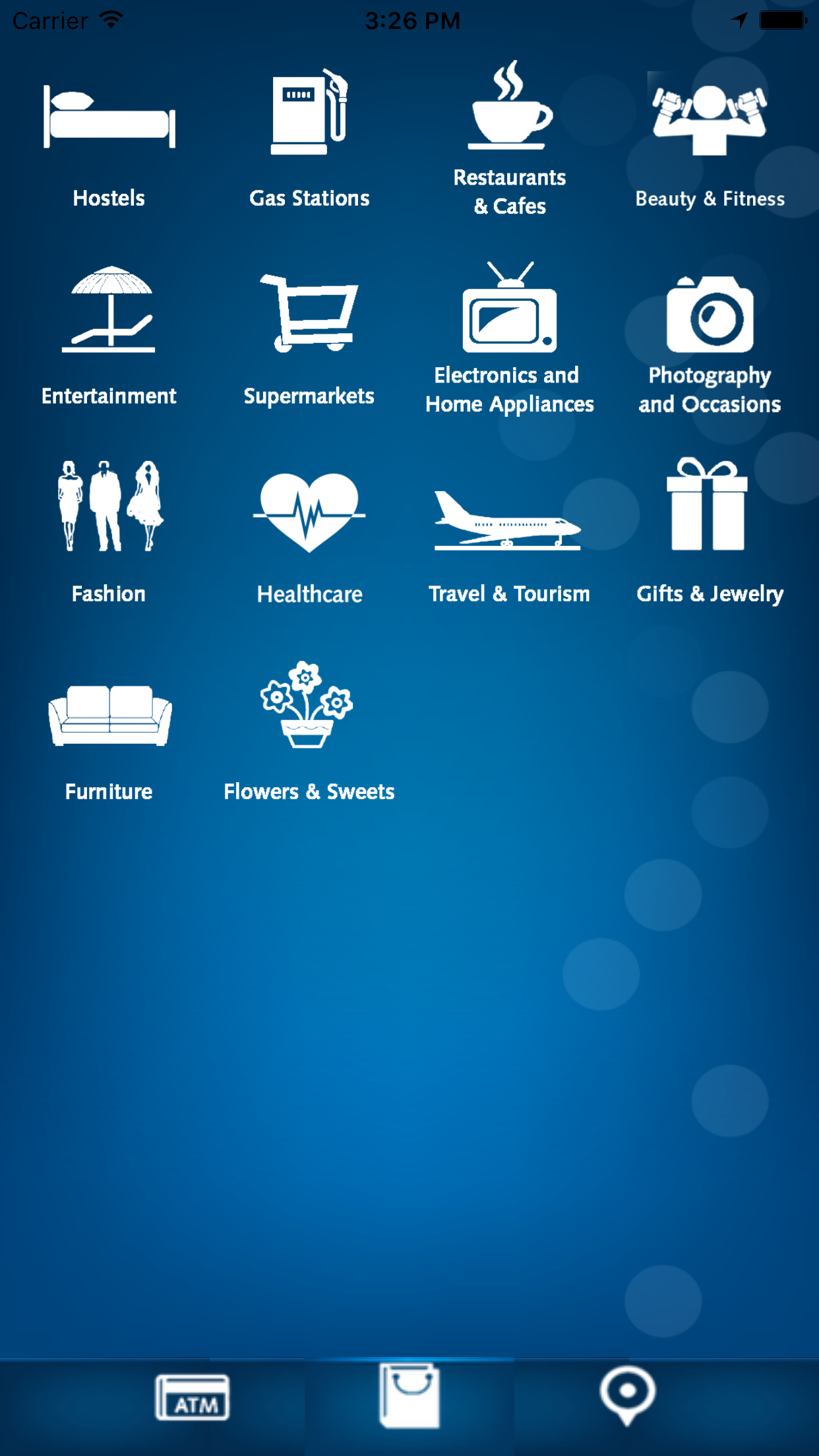The image size is (819, 1456).
Task: Browse Restaurants & Cafes
Action: pyautogui.click(x=510, y=138)
